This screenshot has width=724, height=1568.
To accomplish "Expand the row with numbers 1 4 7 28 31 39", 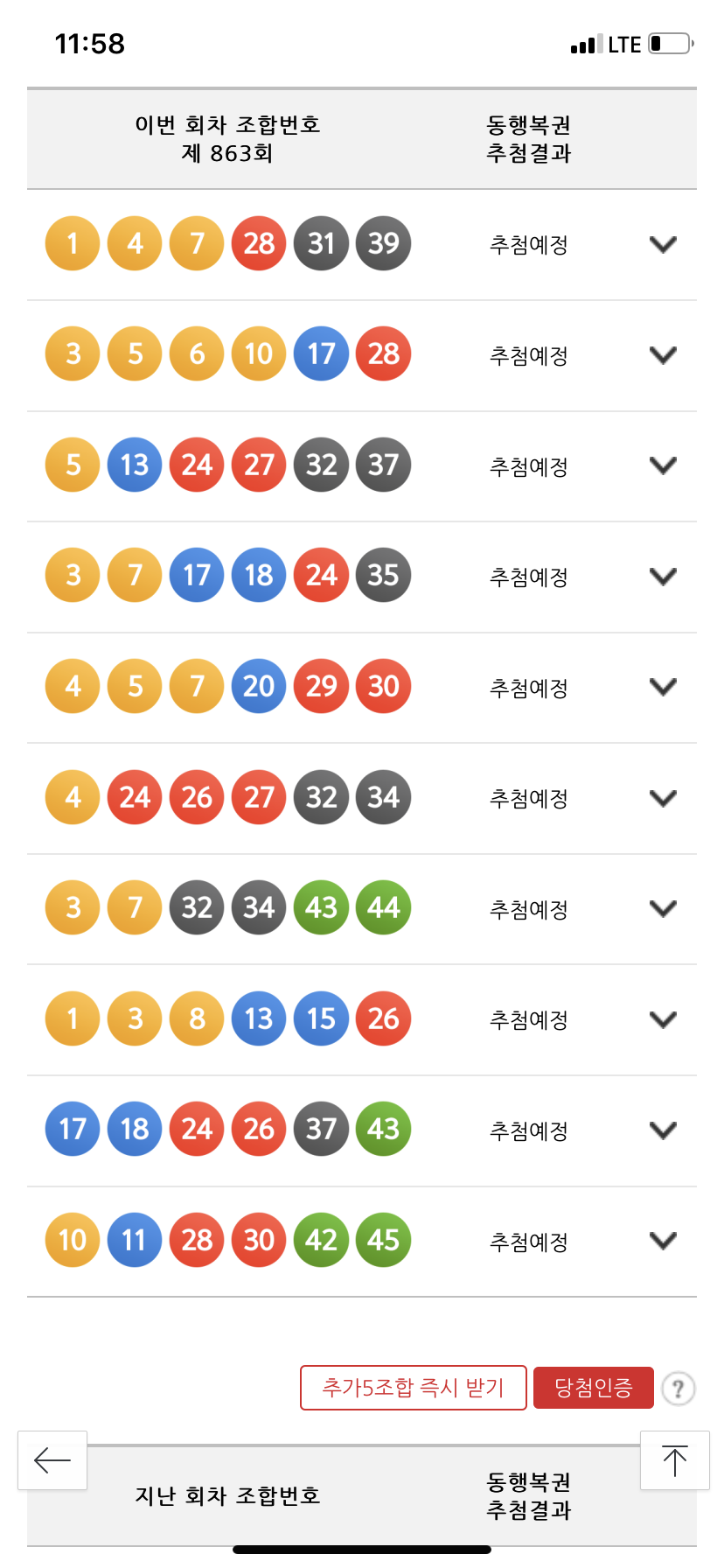I will coord(664,244).
